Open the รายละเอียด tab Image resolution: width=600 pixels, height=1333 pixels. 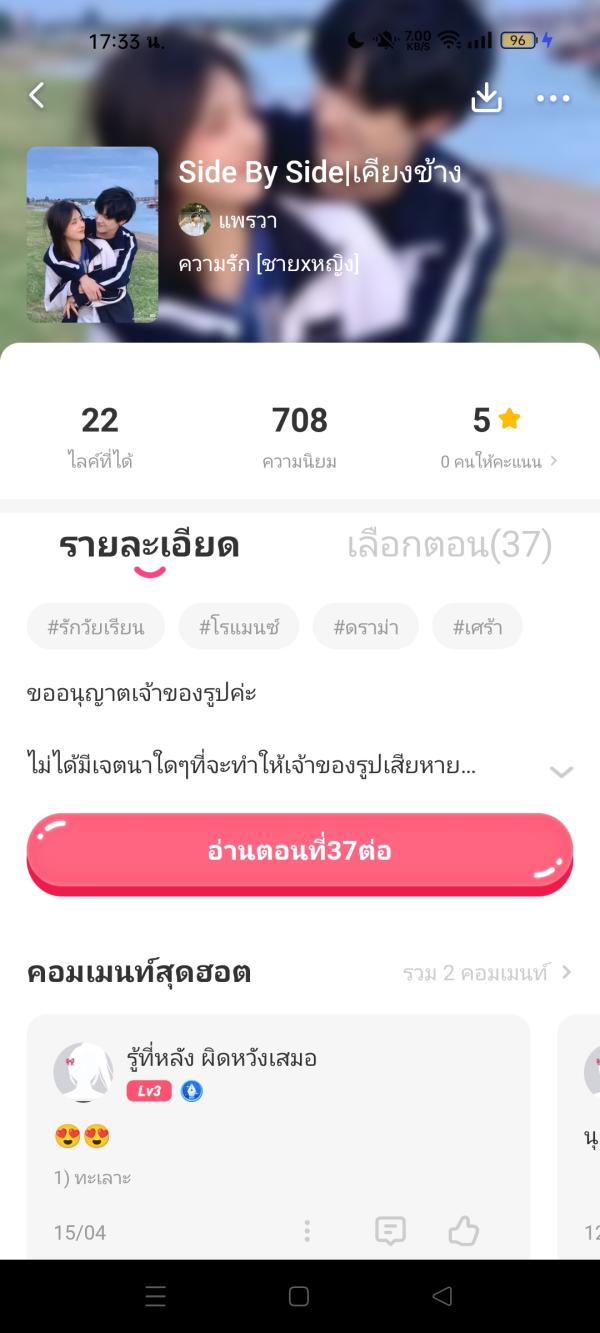click(x=149, y=546)
